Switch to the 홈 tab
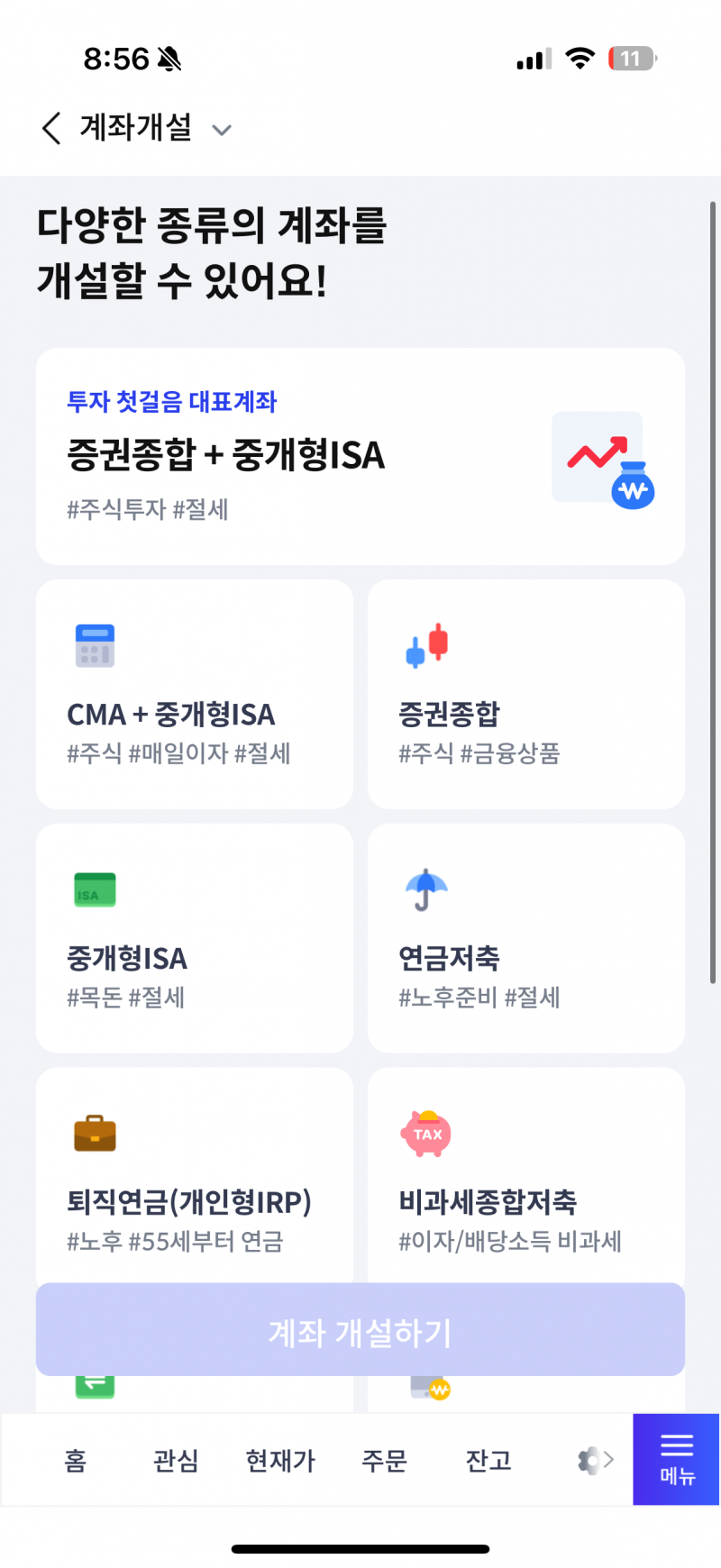Image resolution: width=721 pixels, height=1568 pixels. point(75,1461)
